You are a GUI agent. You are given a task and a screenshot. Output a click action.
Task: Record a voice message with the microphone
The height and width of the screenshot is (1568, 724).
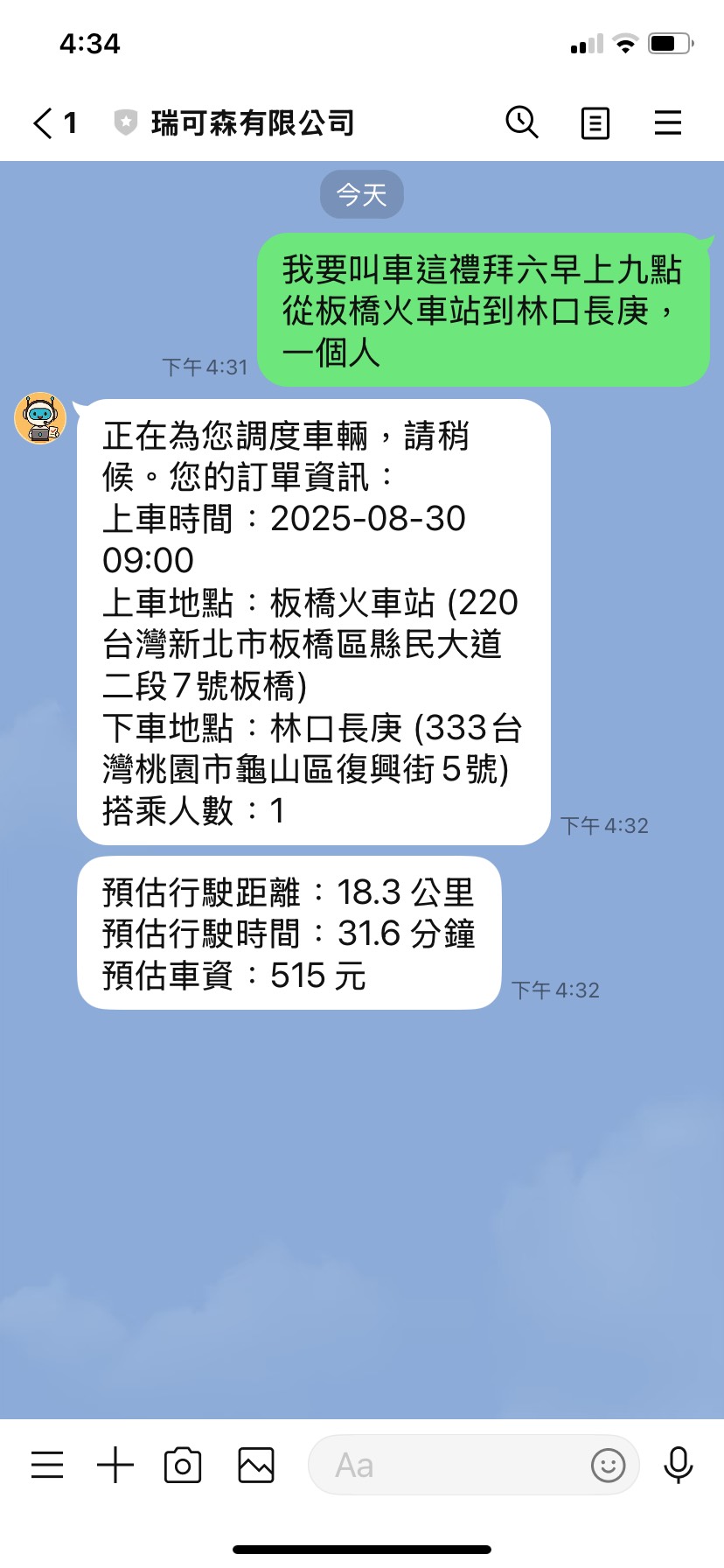[679, 1465]
